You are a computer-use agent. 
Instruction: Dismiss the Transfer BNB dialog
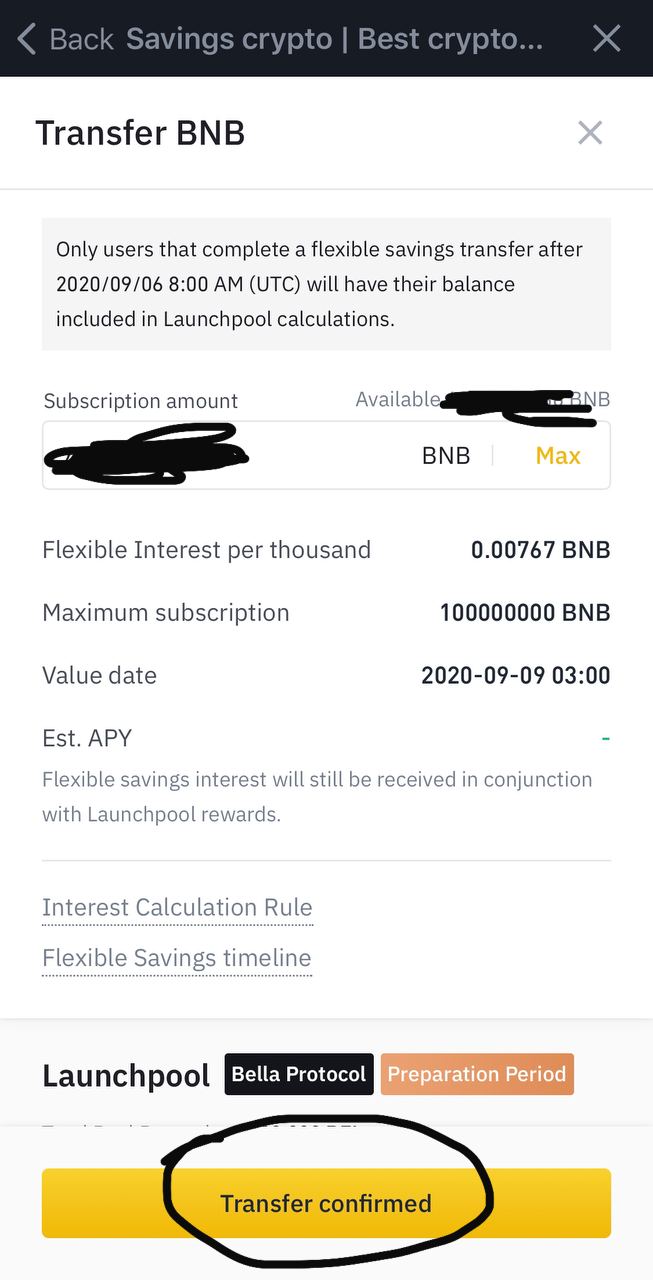(x=590, y=132)
